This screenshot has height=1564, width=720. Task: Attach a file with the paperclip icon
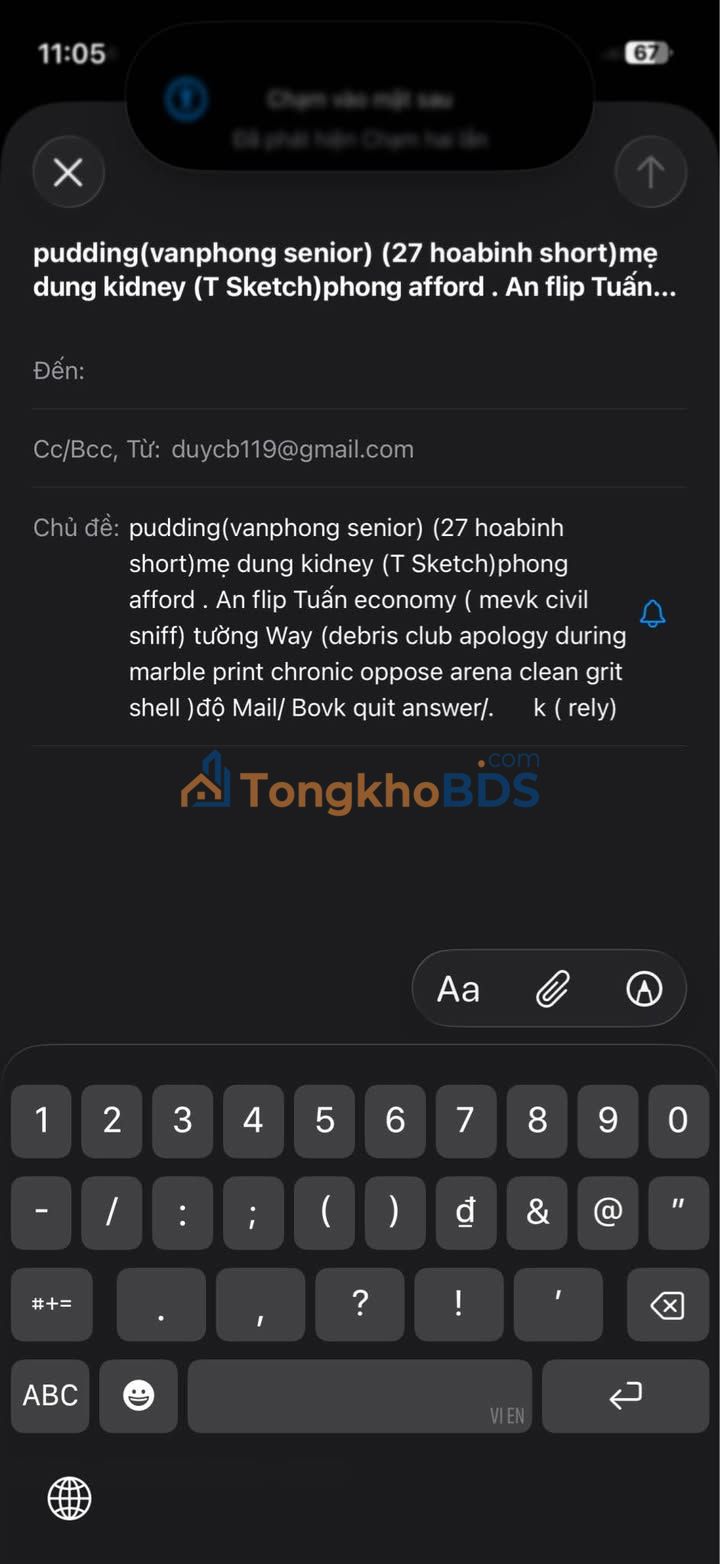[x=552, y=989]
